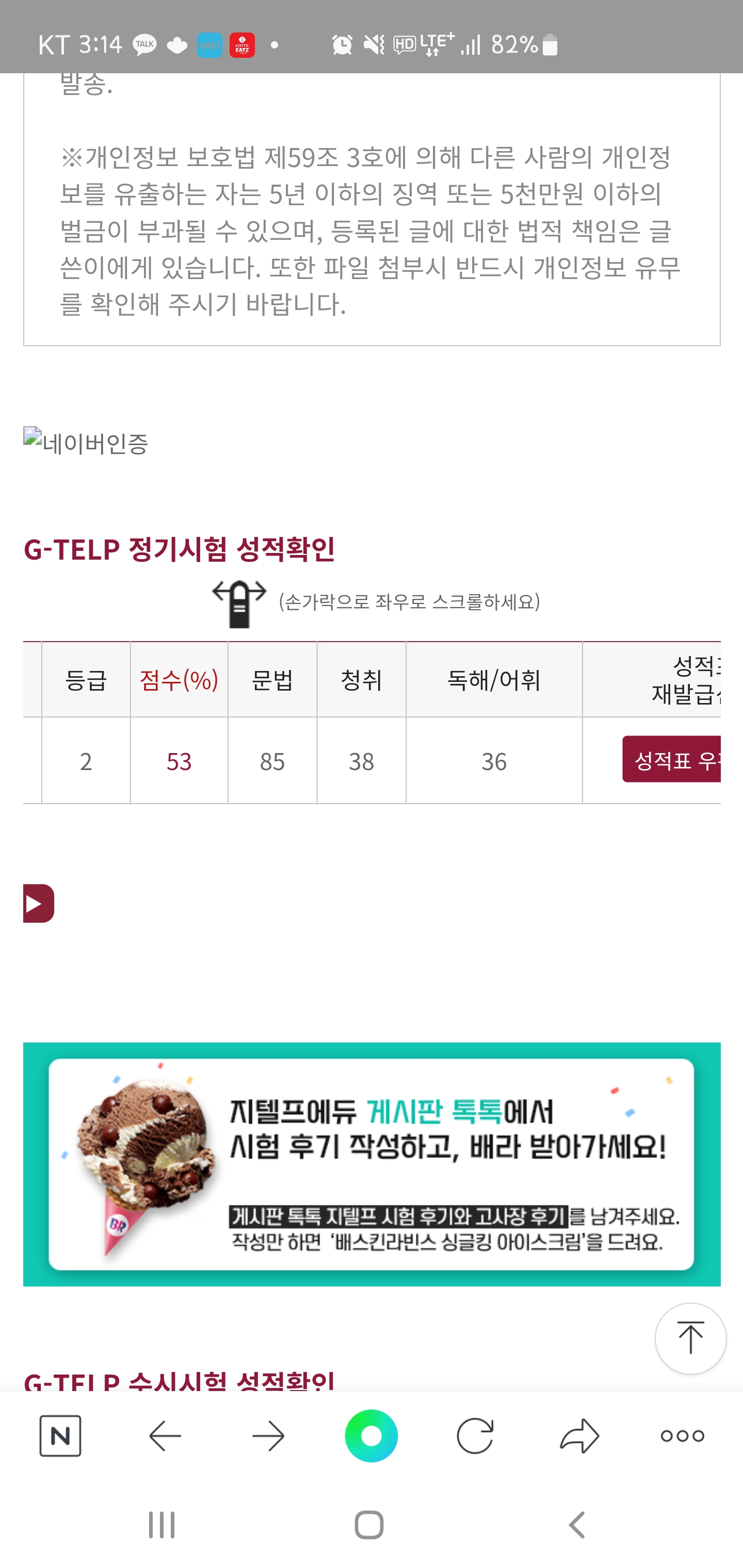Go back to the previous page
The image size is (743, 1568).
point(165,1436)
